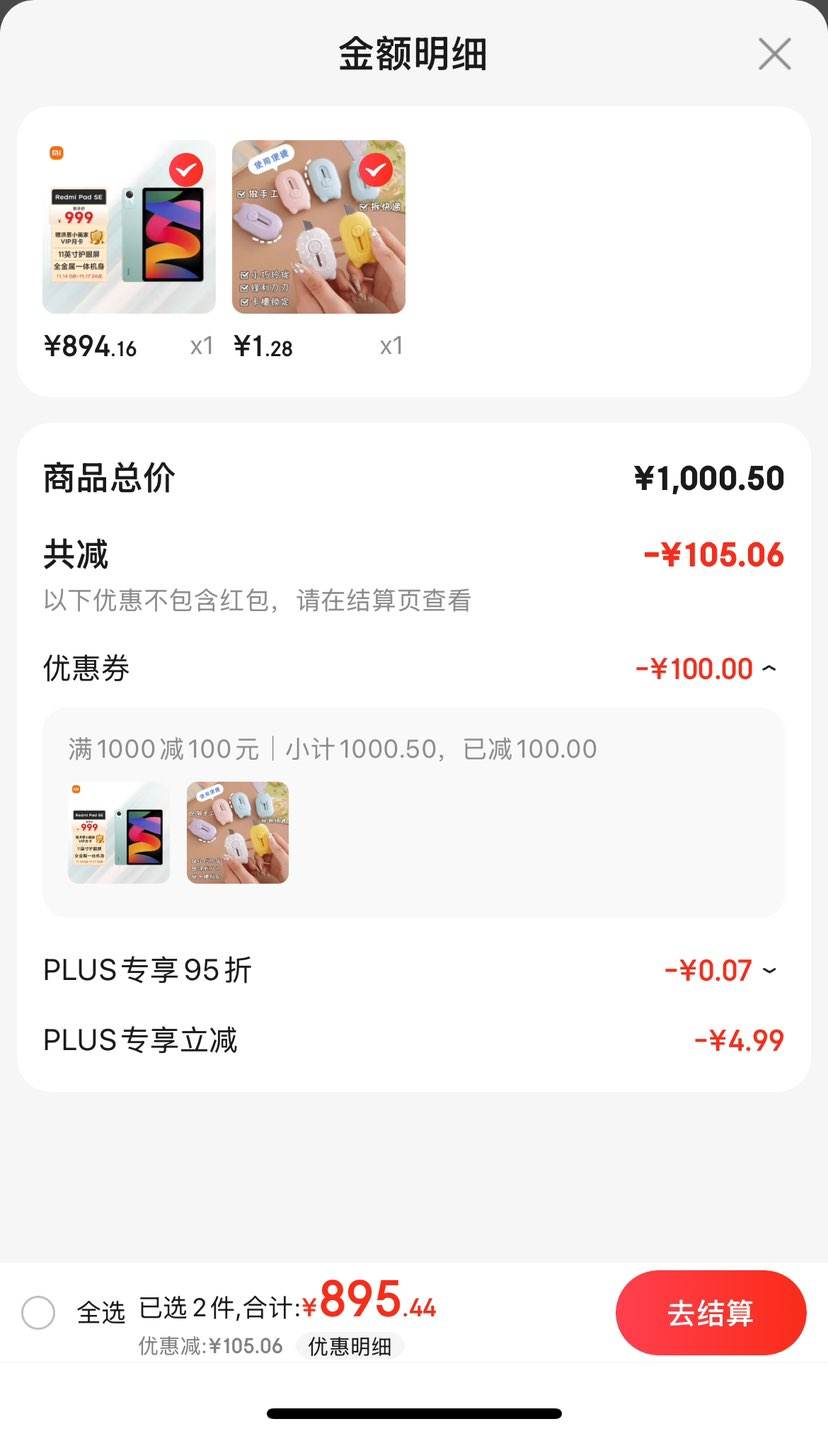The width and height of the screenshot is (828, 1436).
Task: Open the 优惠明细 breakdown chevron area
Action: coord(349,1345)
